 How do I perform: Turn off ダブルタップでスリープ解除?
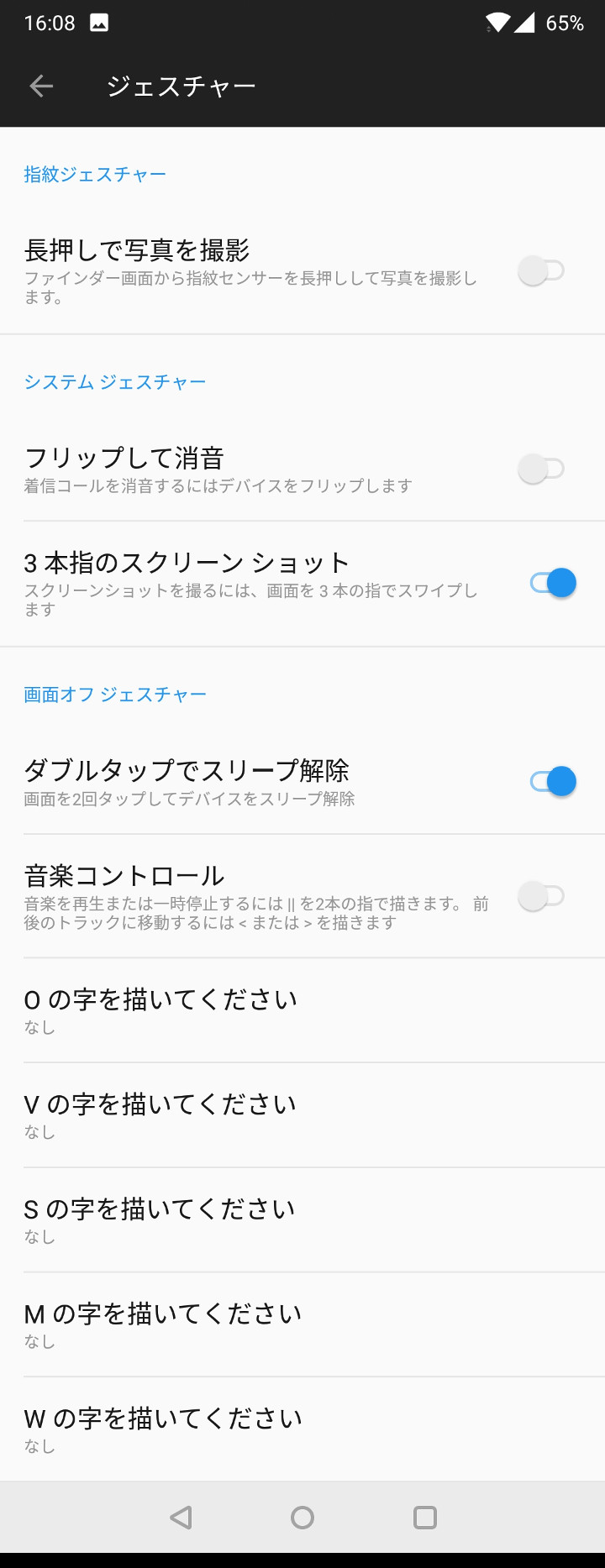[x=552, y=781]
